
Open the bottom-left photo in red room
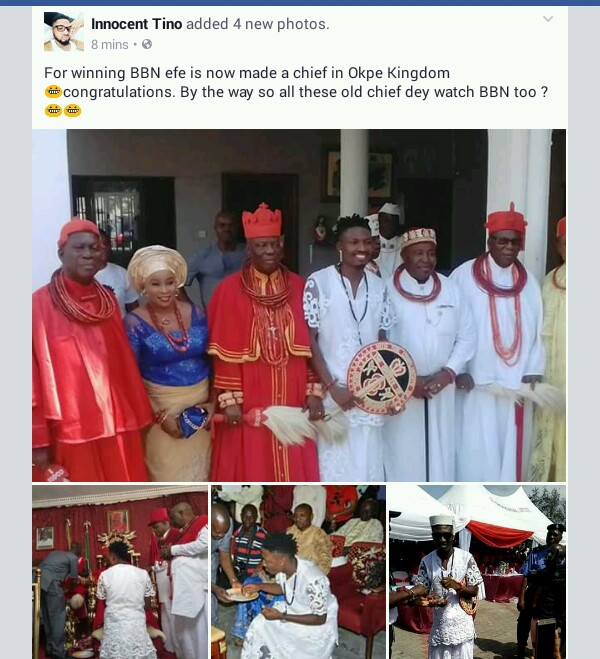point(118,572)
